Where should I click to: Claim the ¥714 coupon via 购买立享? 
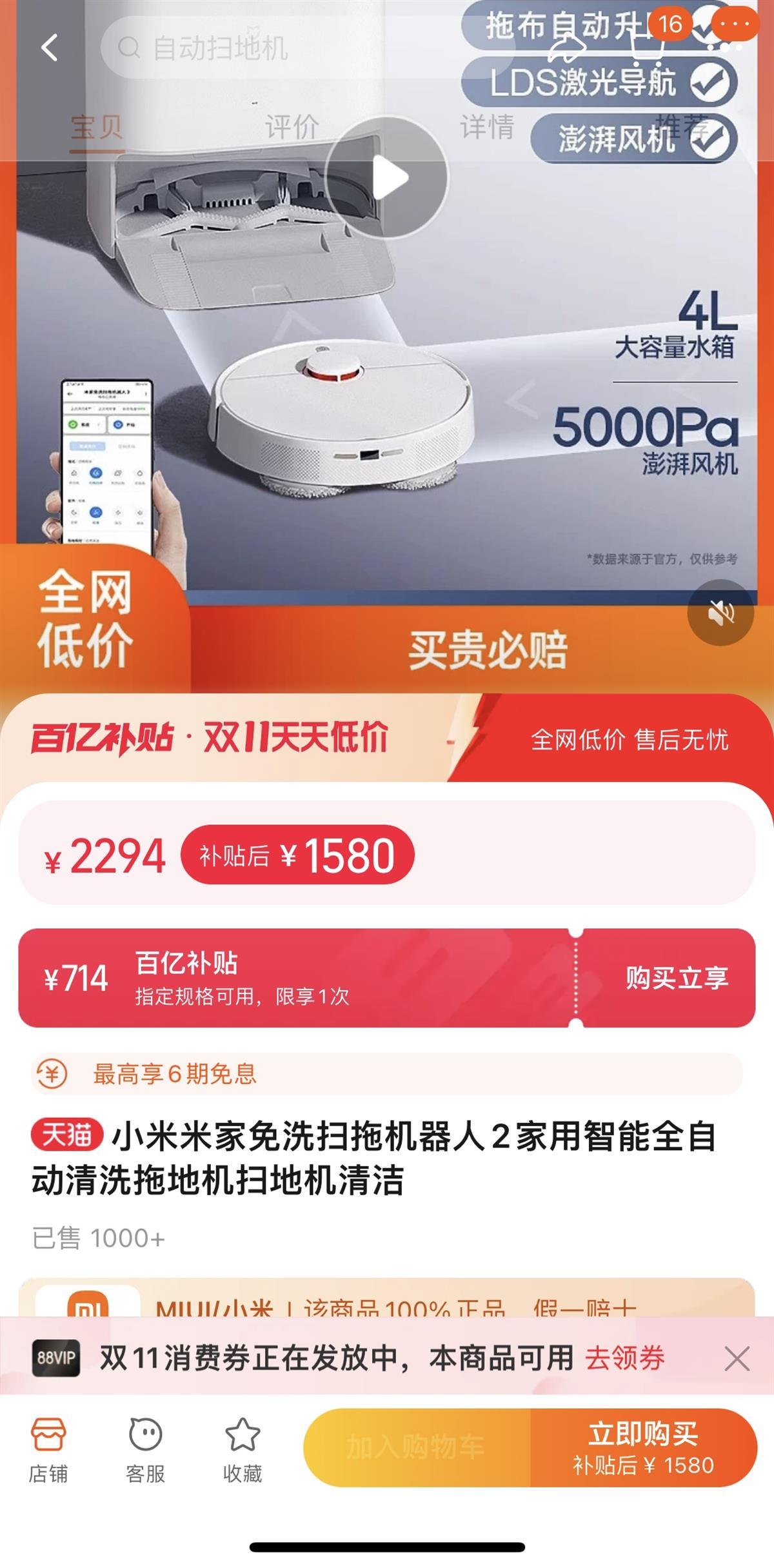(676, 978)
